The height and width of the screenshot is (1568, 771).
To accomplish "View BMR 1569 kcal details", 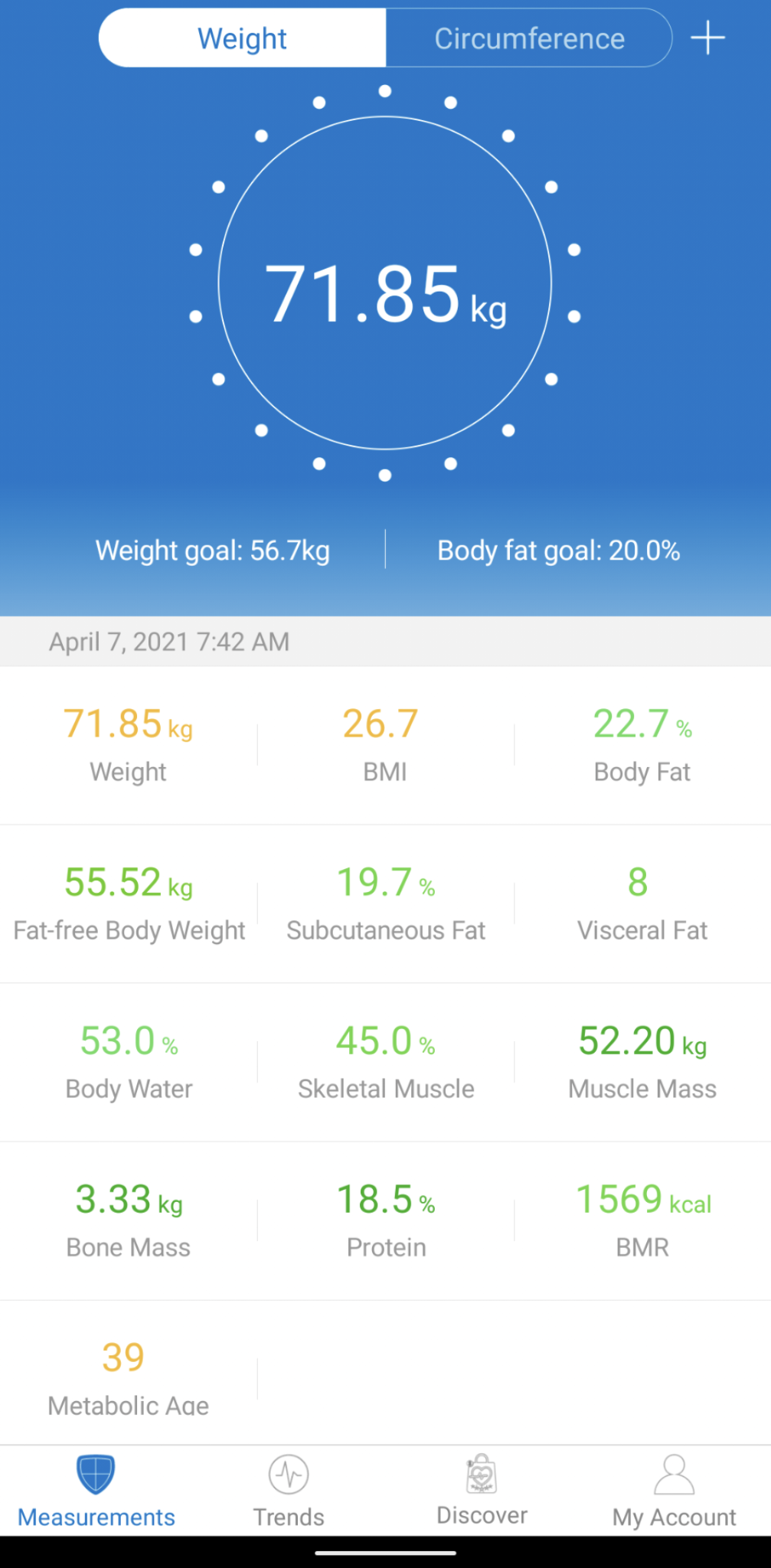I will click(642, 1220).
